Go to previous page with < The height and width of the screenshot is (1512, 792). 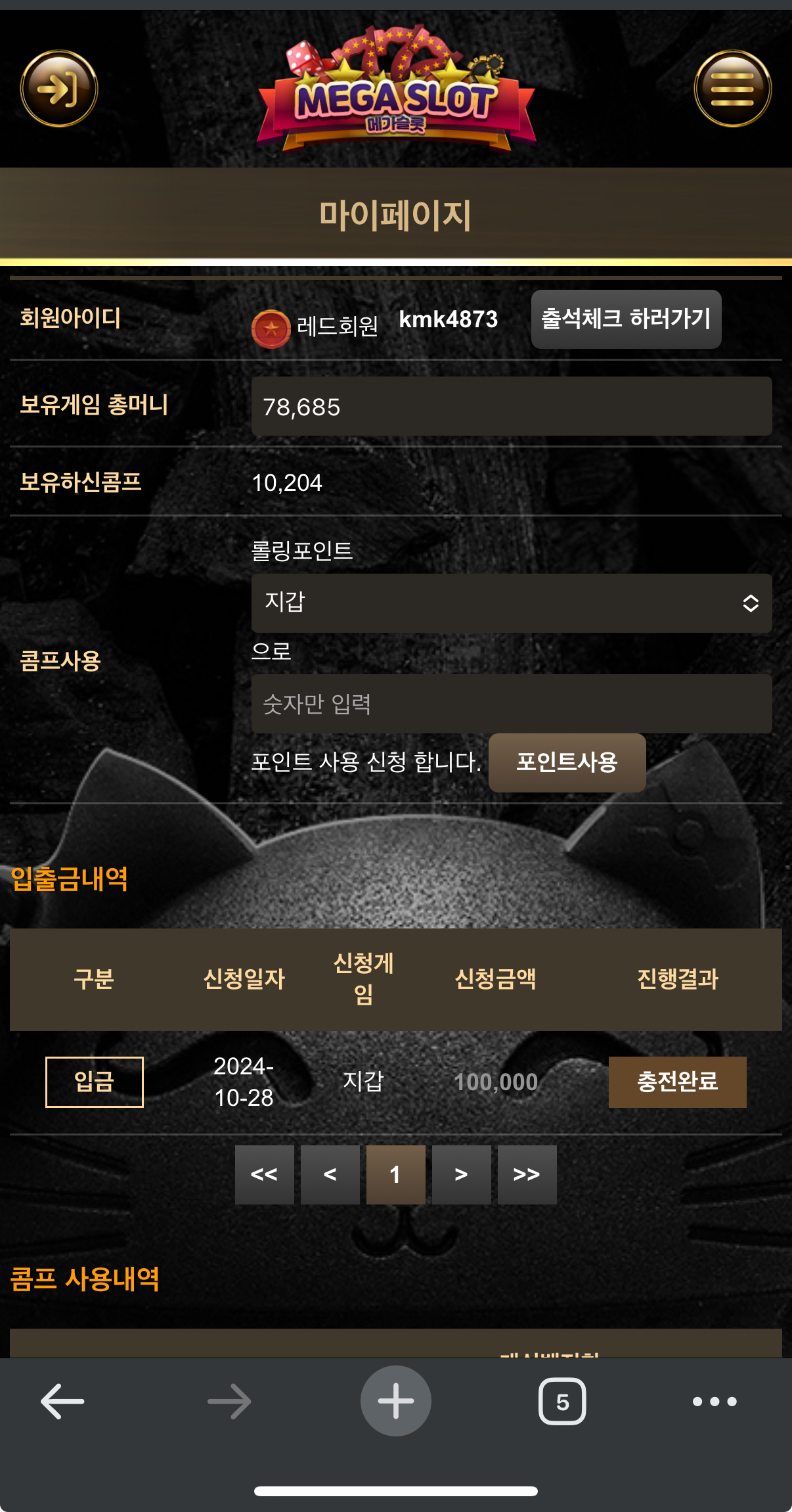330,1174
